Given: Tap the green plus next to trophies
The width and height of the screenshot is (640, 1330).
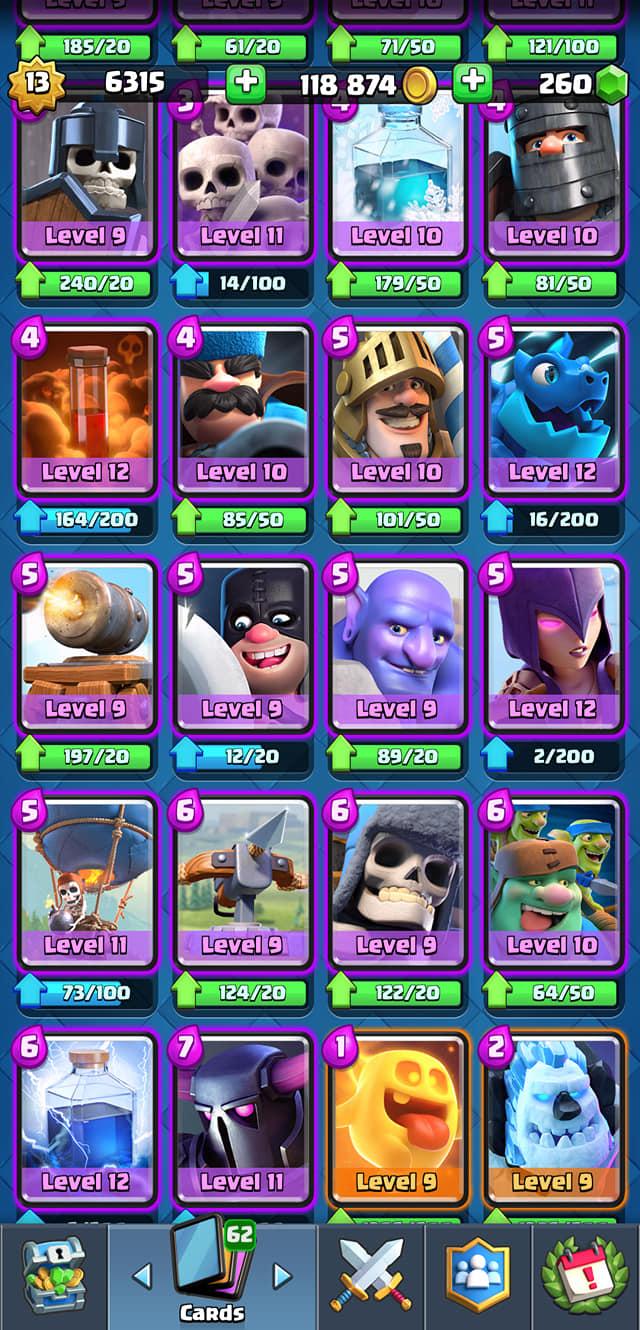Looking at the screenshot, I should pyautogui.click(x=245, y=83).
